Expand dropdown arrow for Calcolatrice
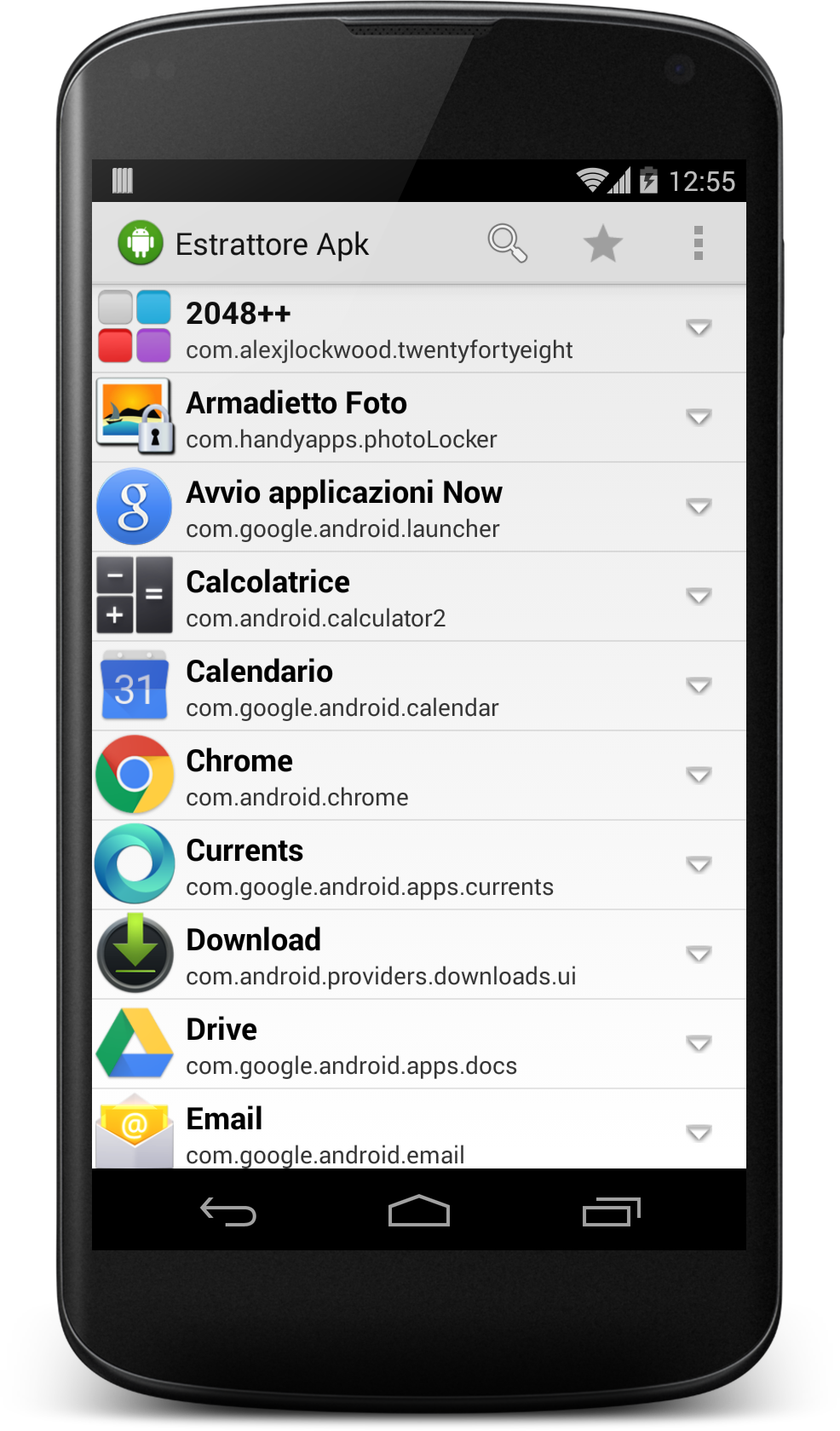 (699, 597)
